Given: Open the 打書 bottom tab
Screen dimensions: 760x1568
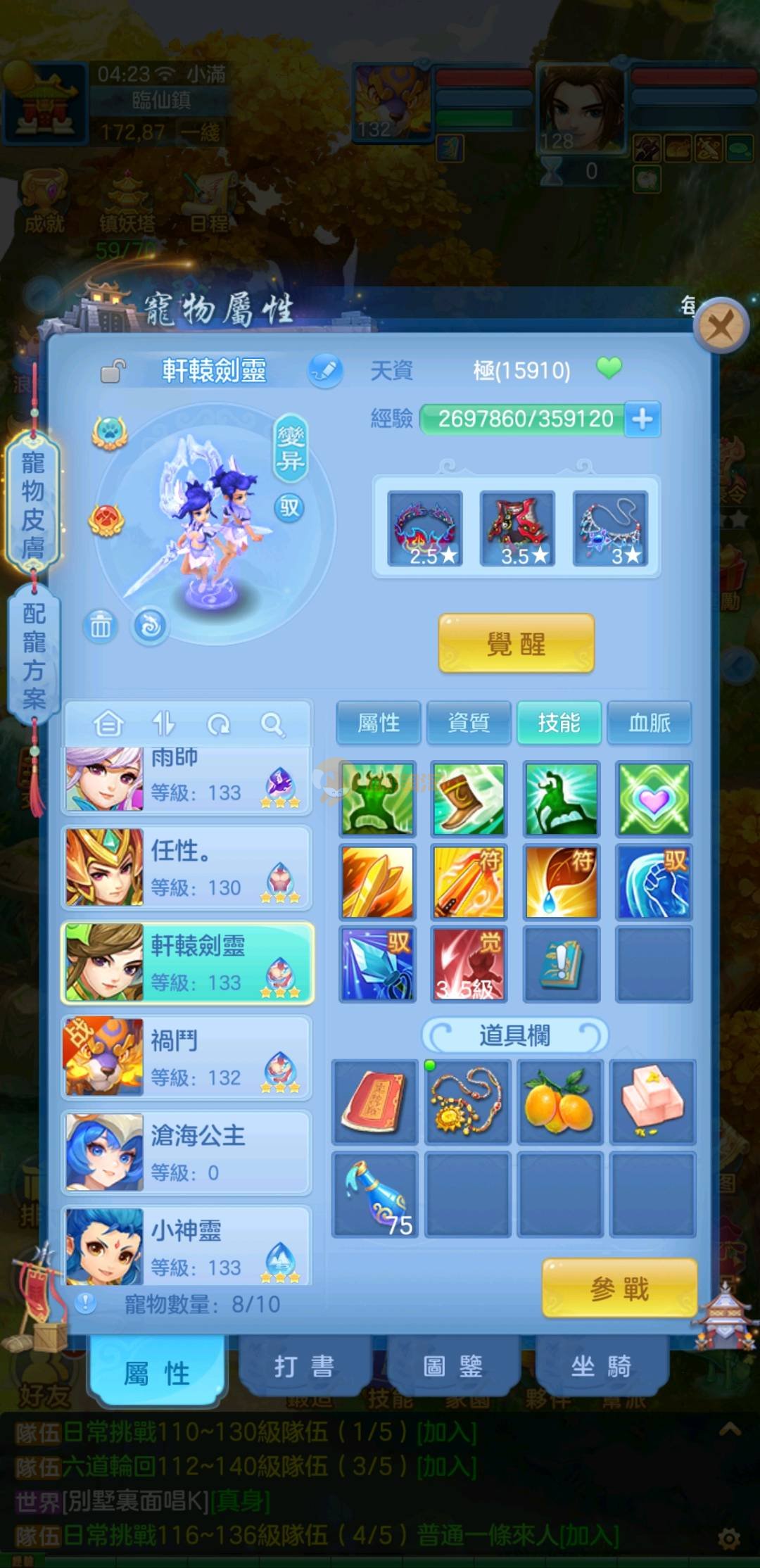Looking at the screenshot, I should point(304,1367).
